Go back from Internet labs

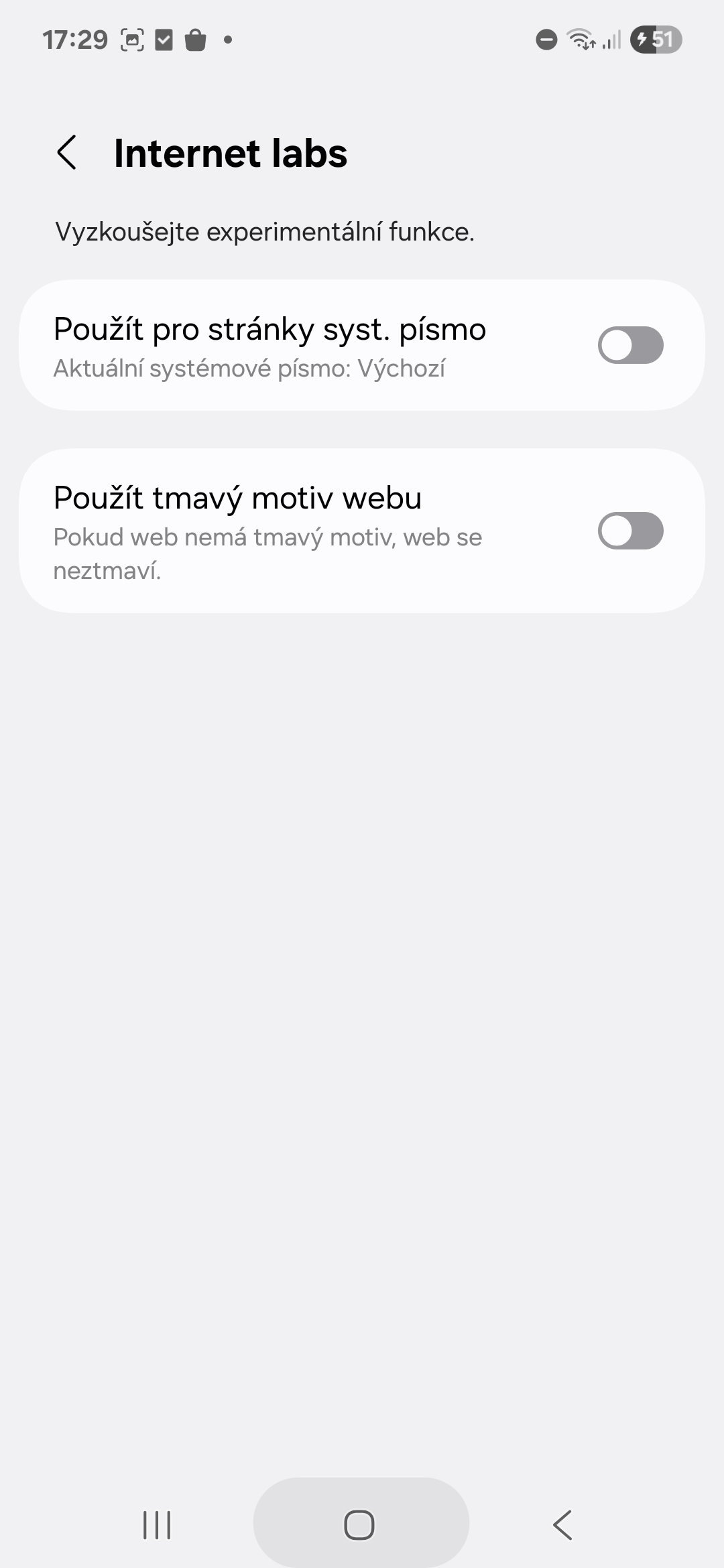(66, 153)
